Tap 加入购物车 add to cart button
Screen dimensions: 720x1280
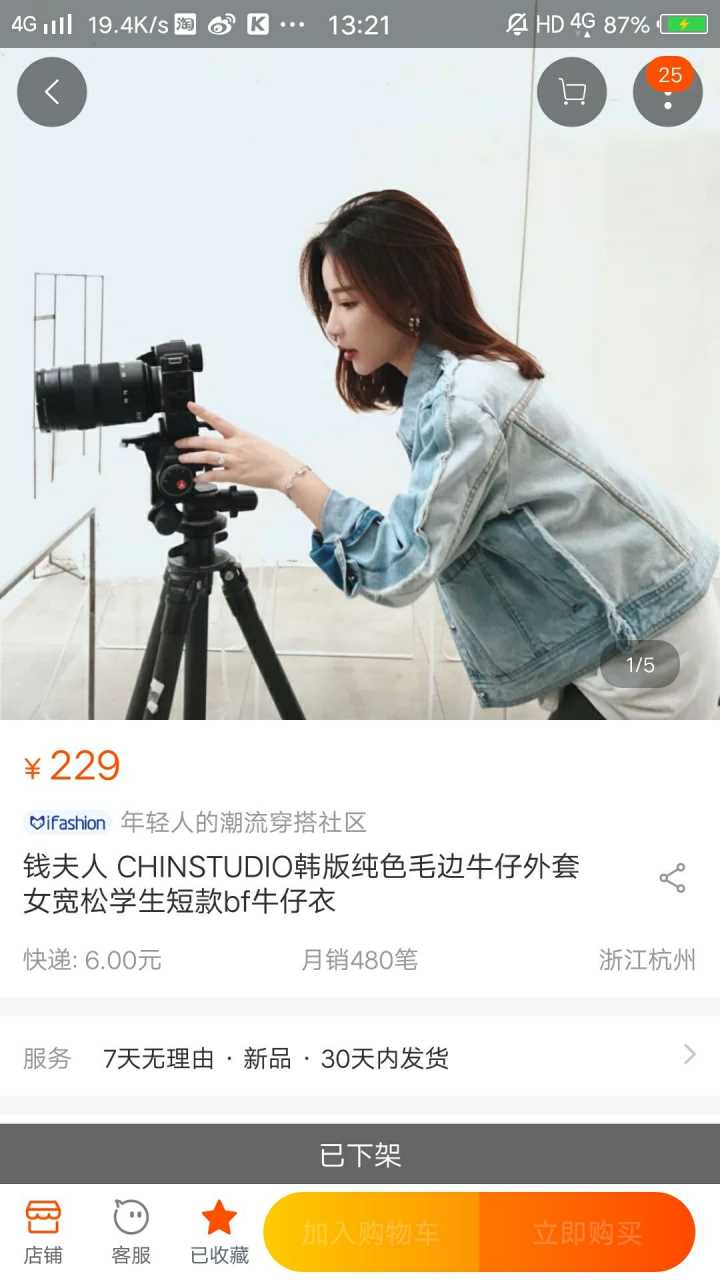[372, 1233]
